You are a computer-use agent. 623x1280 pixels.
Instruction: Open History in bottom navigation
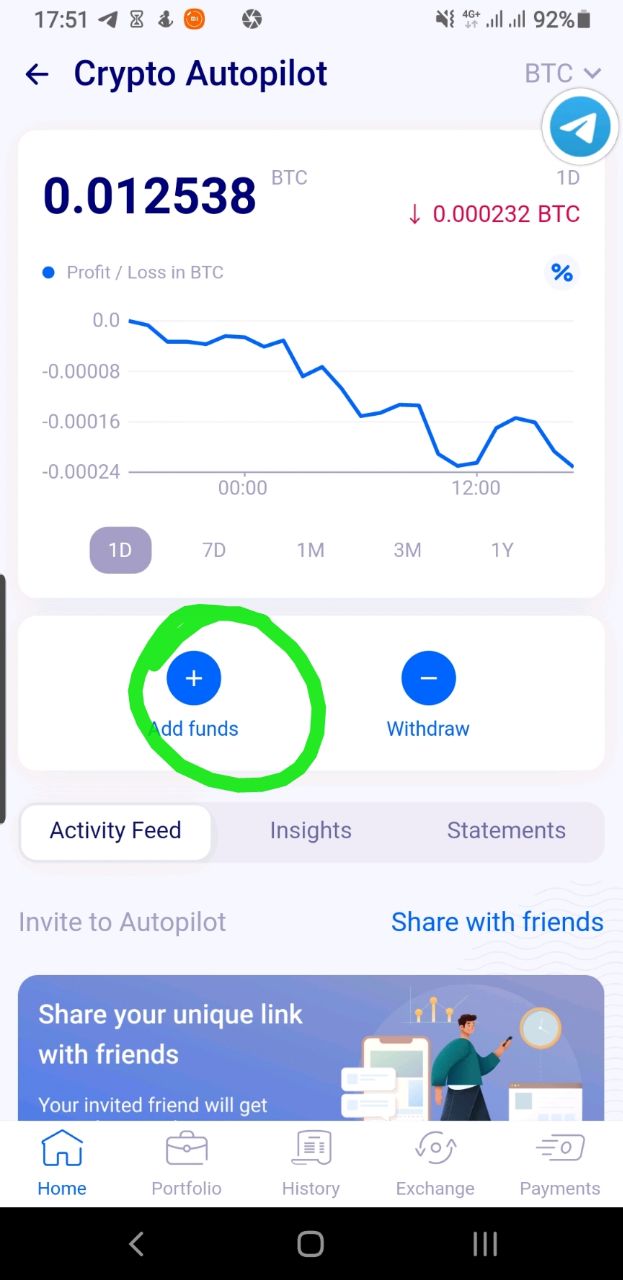tap(311, 1163)
